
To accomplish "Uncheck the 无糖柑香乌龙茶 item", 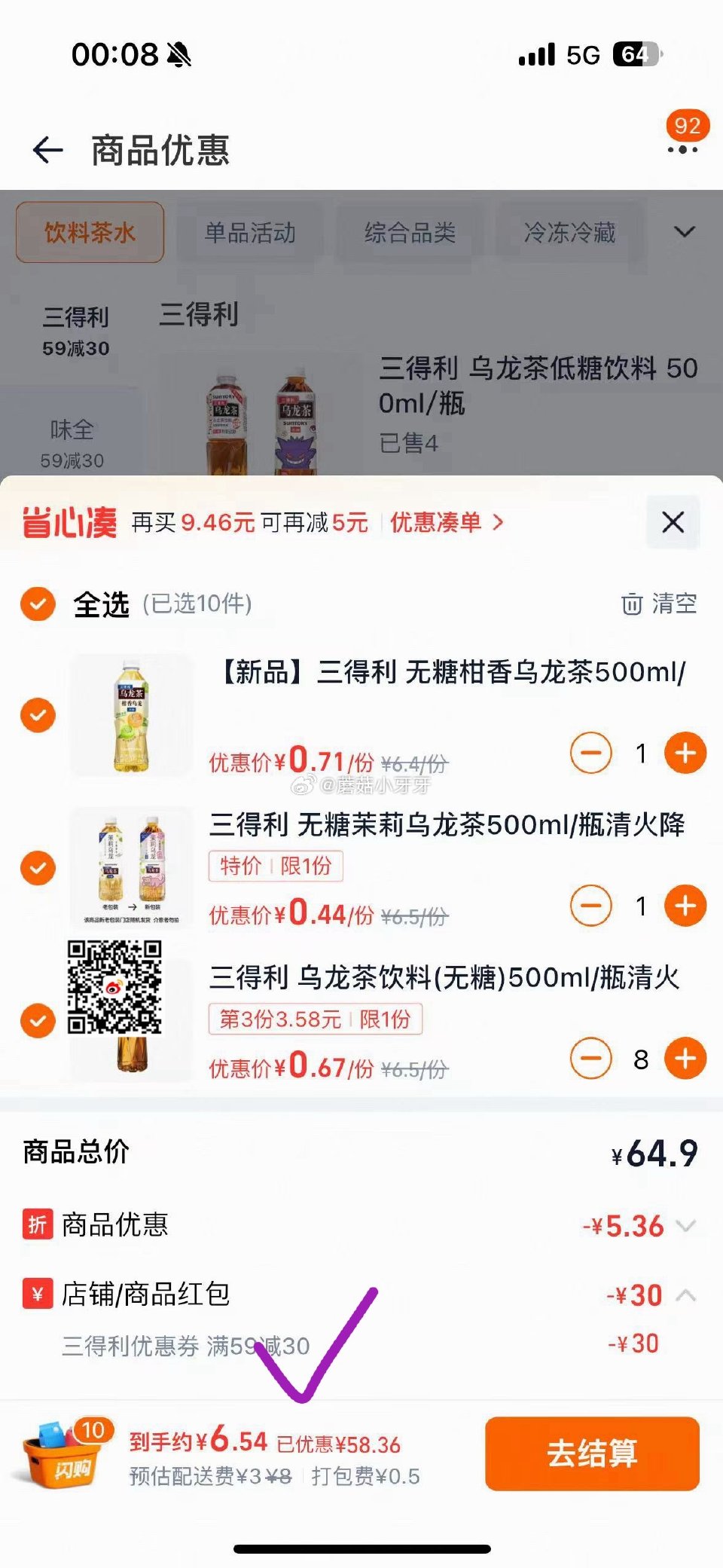I will click(37, 717).
